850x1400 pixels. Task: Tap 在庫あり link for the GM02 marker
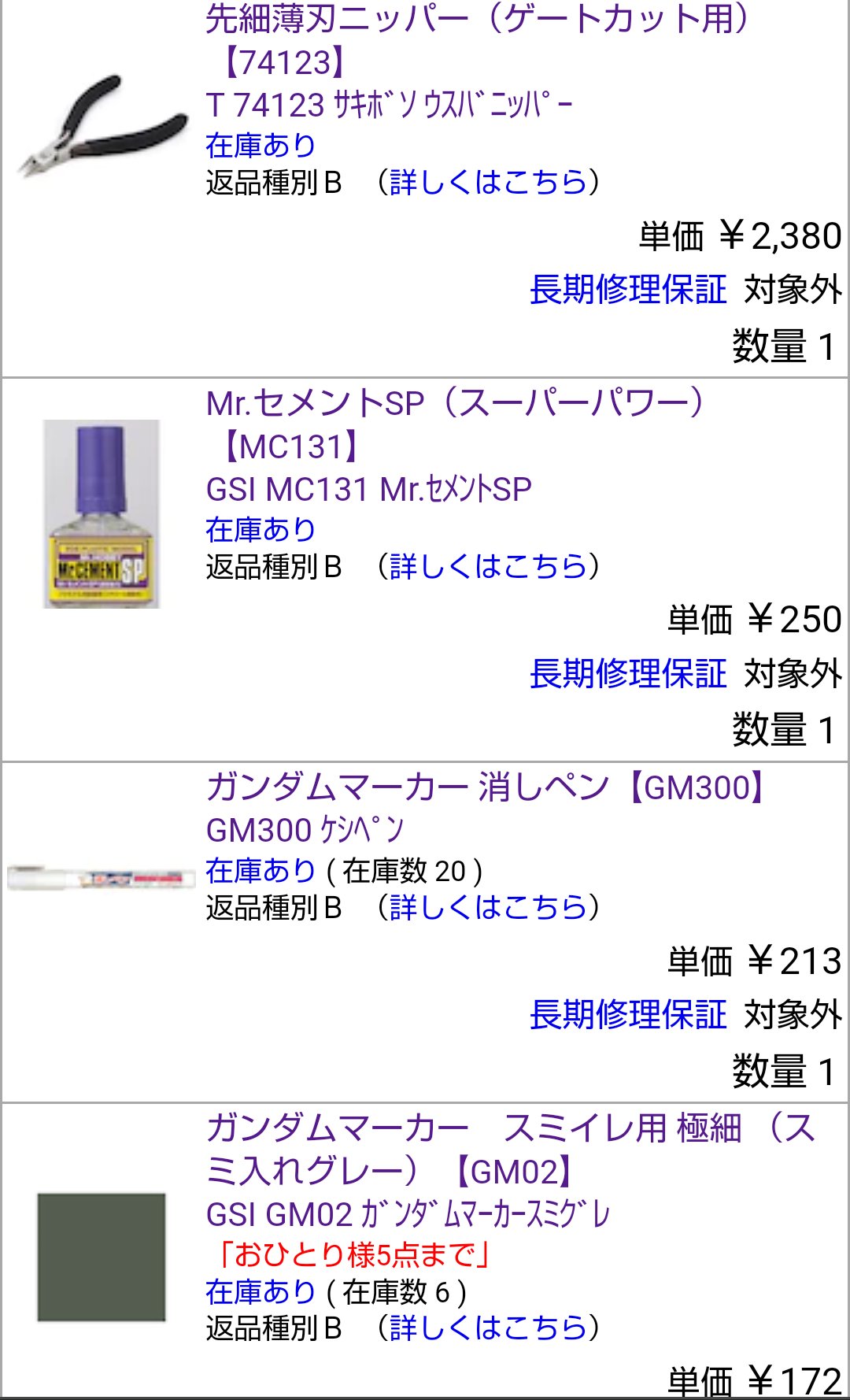261,1292
